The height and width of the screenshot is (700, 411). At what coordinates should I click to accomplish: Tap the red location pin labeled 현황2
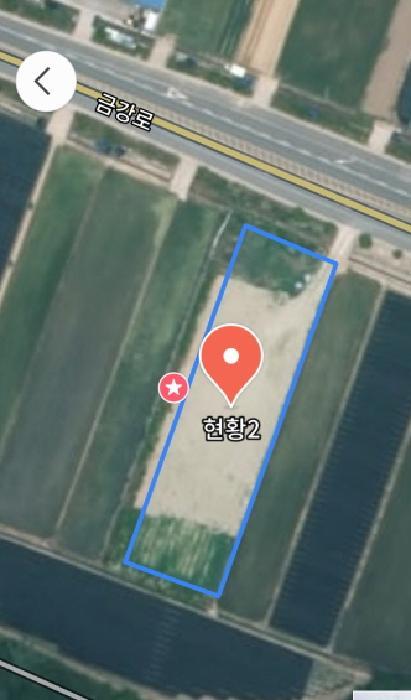click(231, 366)
